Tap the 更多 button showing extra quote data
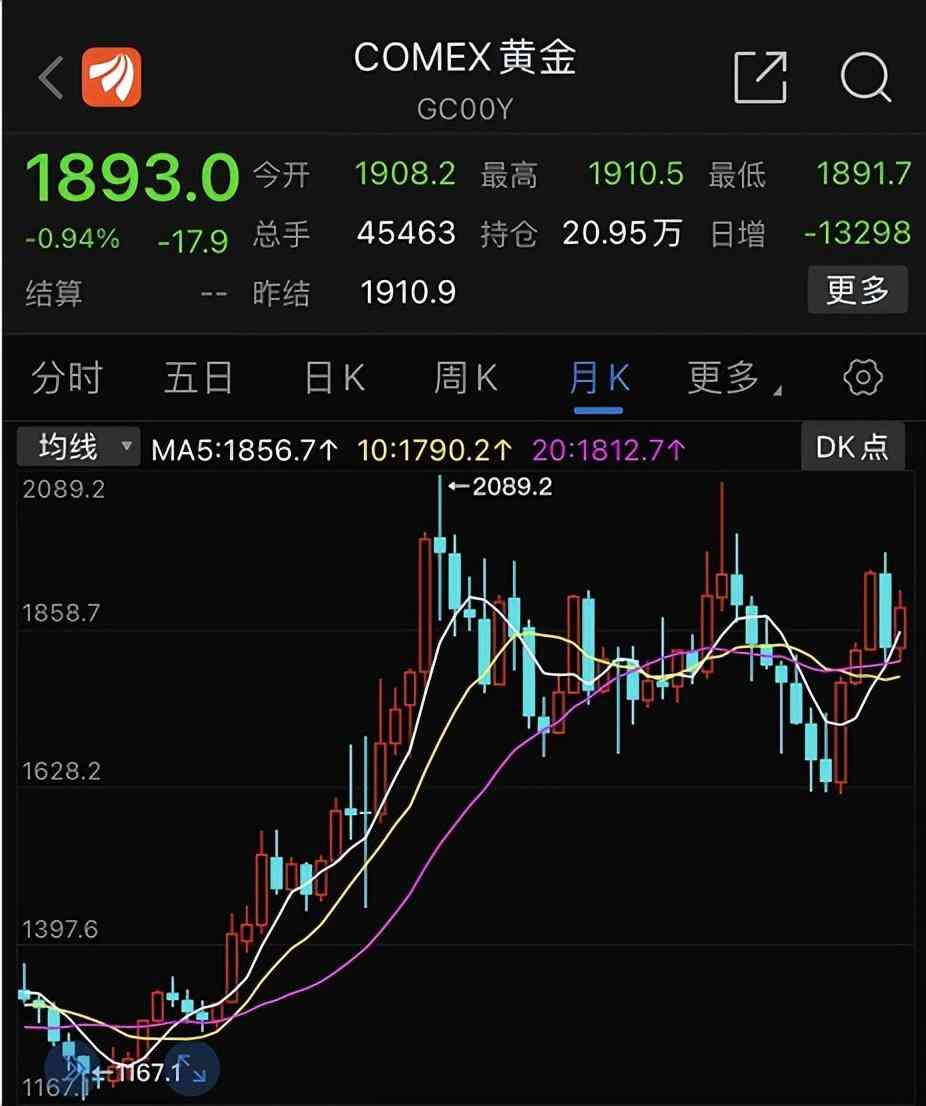This screenshot has height=1106, width=926. pos(857,291)
